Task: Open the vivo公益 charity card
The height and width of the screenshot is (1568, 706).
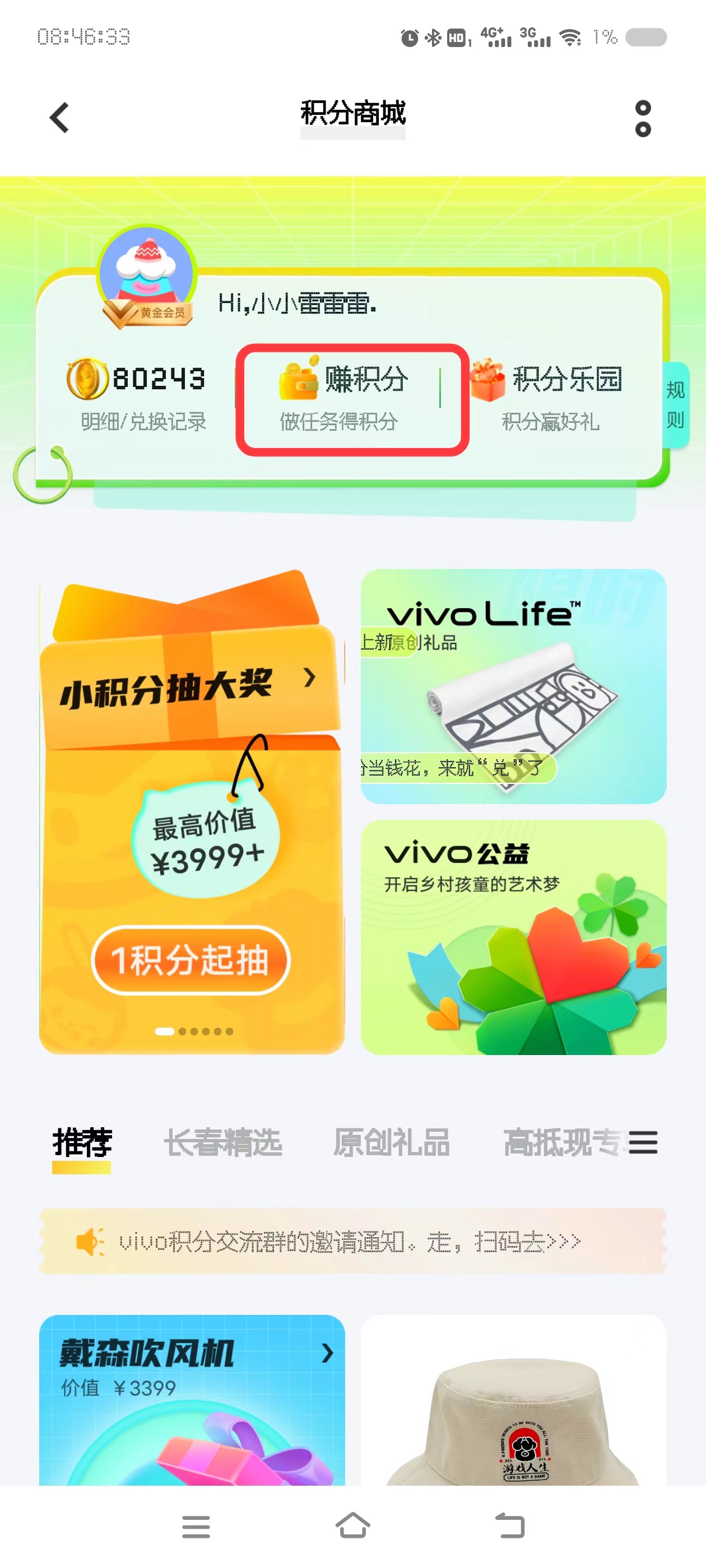Action: click(513, 937)
